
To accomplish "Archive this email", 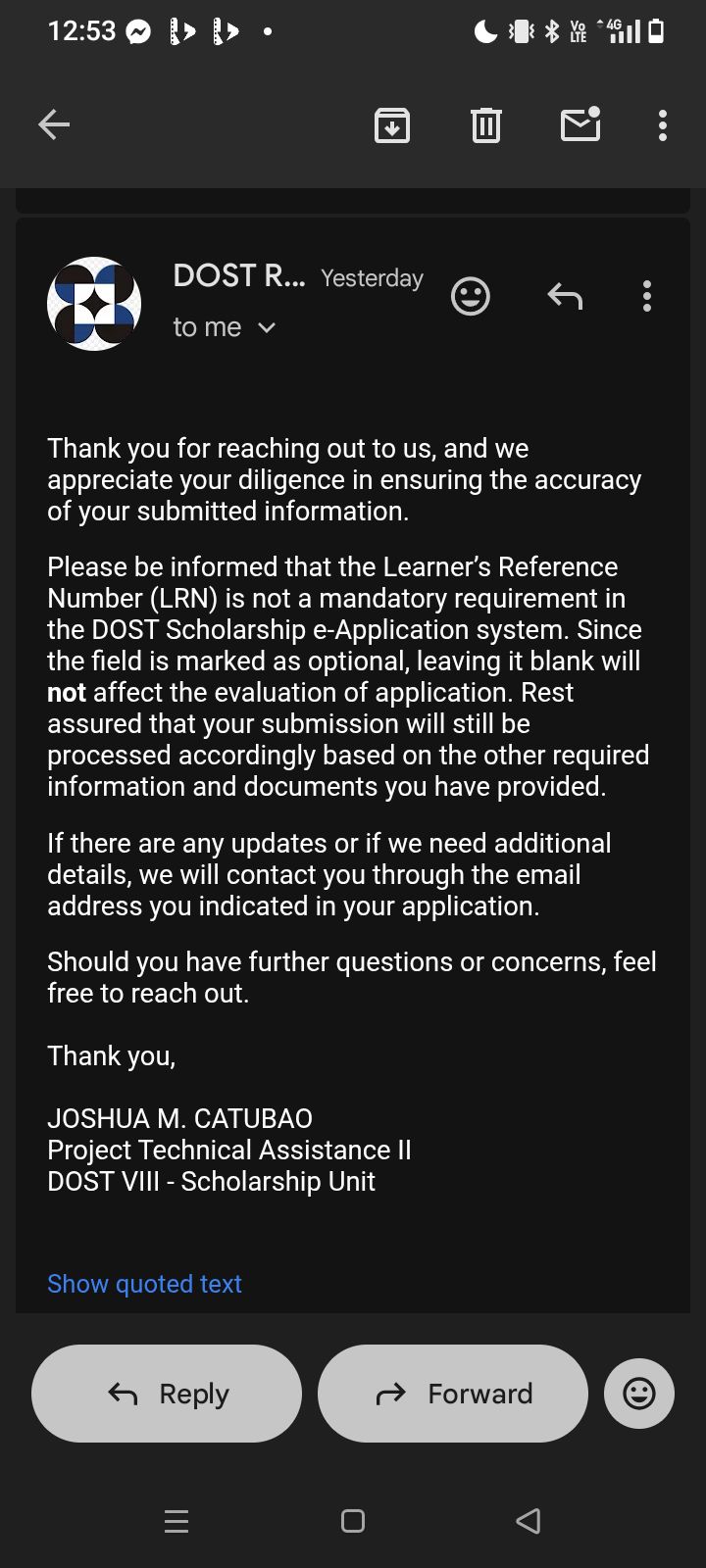I will pyautogui.click(x=392, y=125).
